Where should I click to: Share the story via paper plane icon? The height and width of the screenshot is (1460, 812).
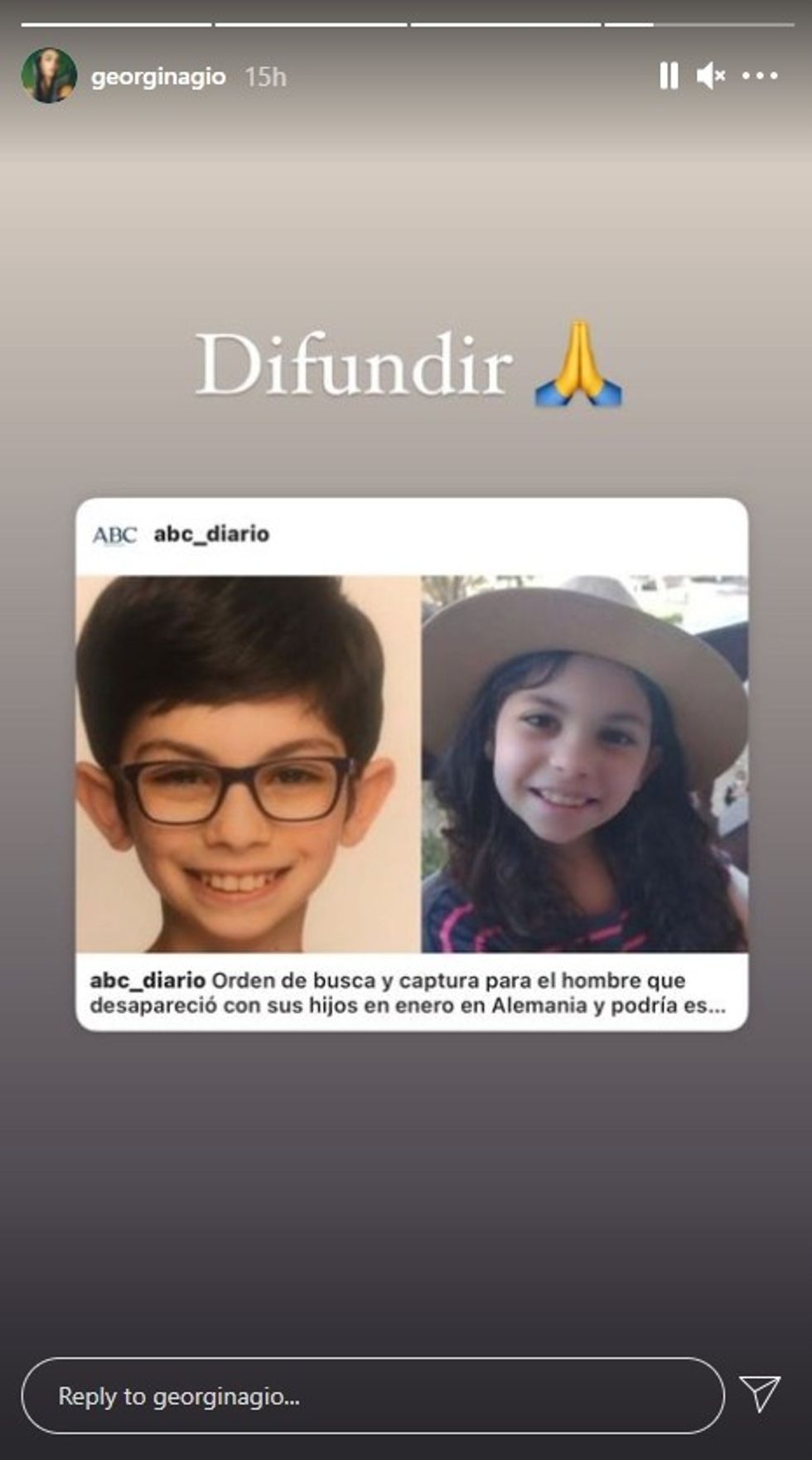(x=759, y=1394)
